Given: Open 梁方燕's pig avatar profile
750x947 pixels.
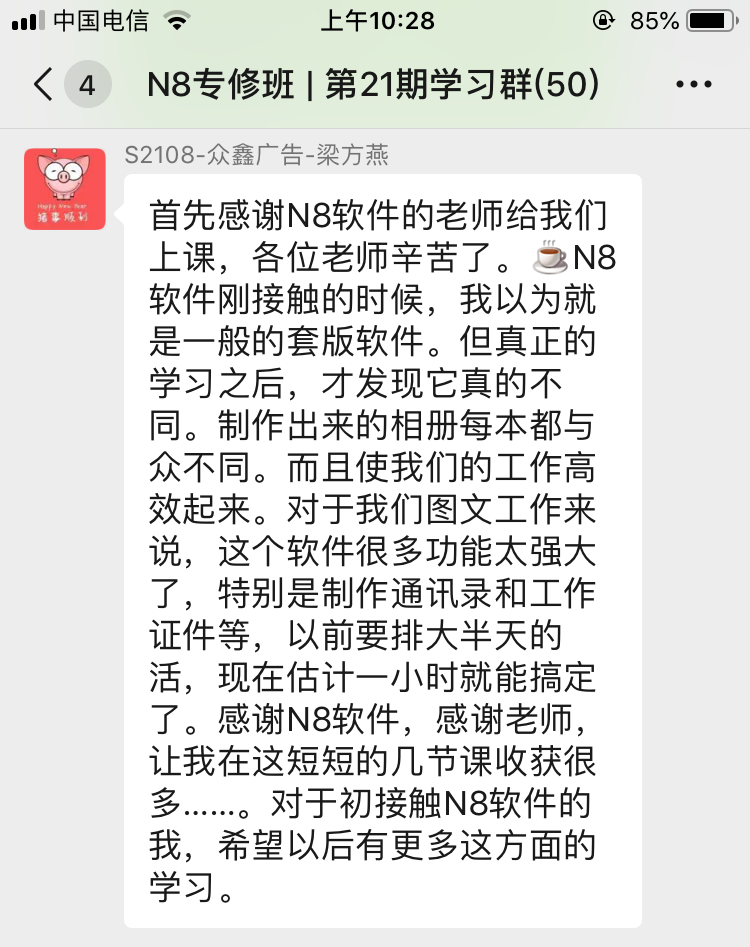Looking at the screenshot, I should [65, 189].
